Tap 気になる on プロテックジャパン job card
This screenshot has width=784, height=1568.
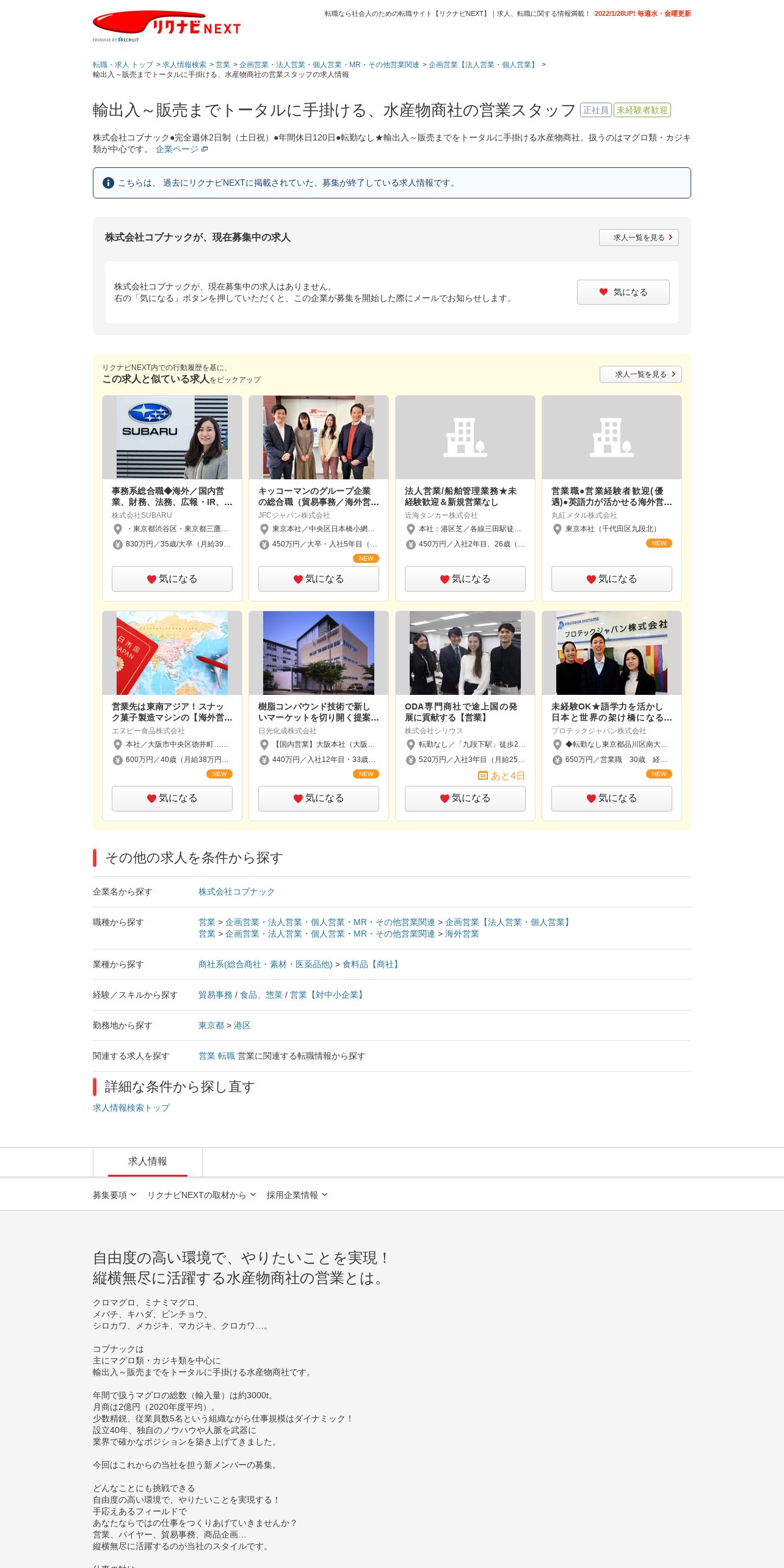click(x=612, y=799)
